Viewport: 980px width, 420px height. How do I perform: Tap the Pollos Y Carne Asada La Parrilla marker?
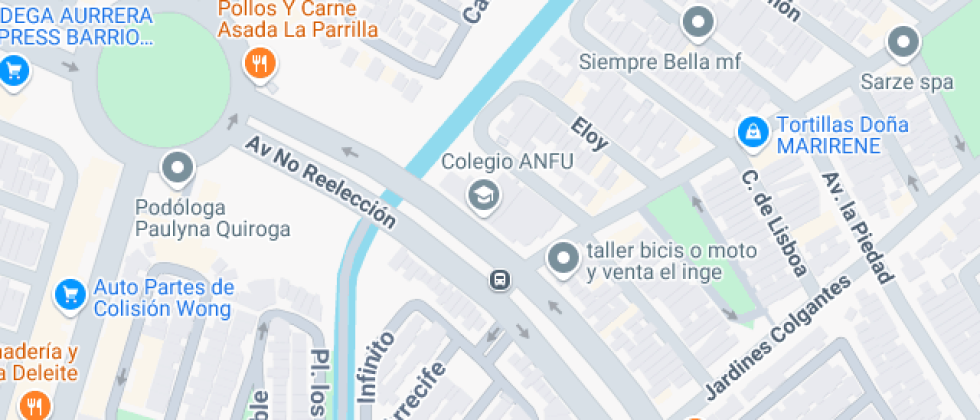click(x=260, y=64)
